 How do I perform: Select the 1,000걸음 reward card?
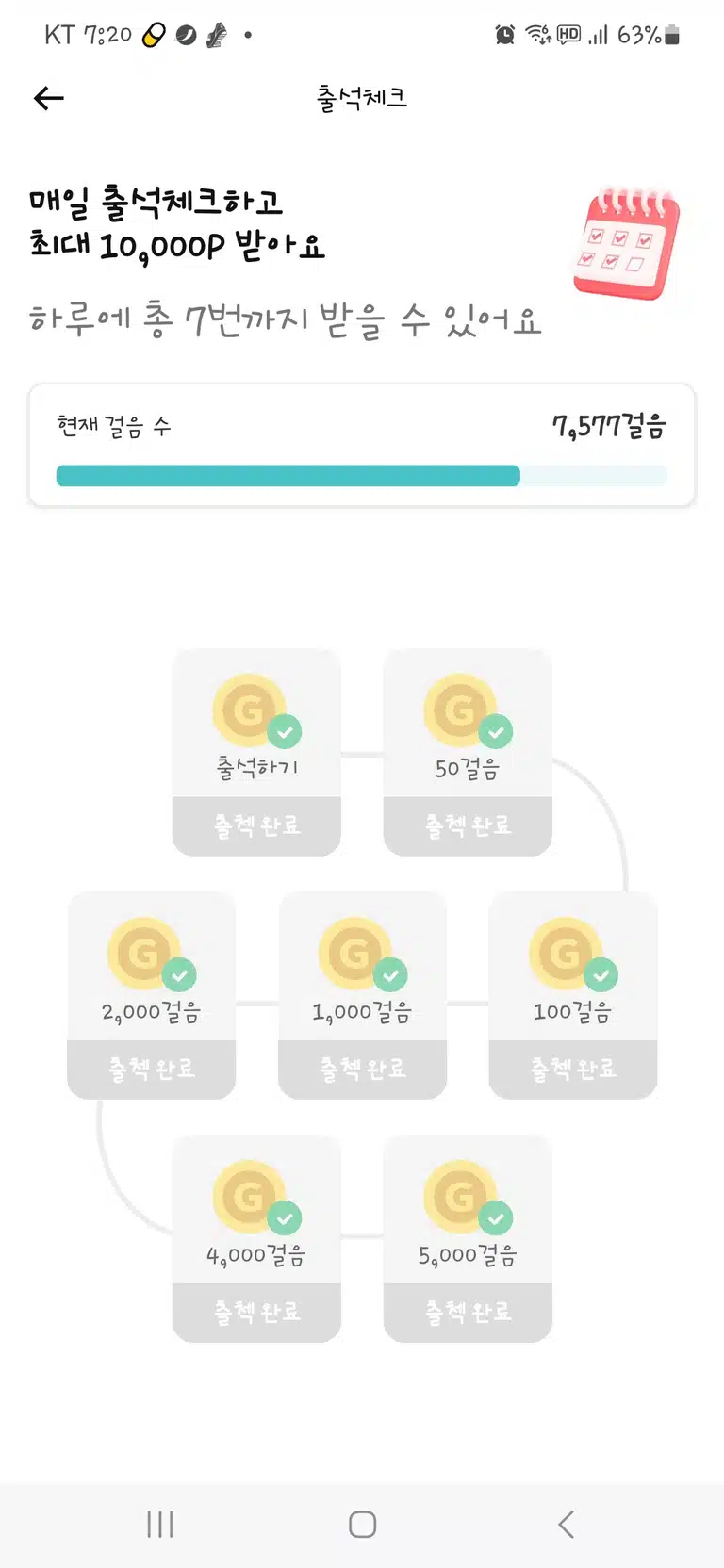pos(362,995)
